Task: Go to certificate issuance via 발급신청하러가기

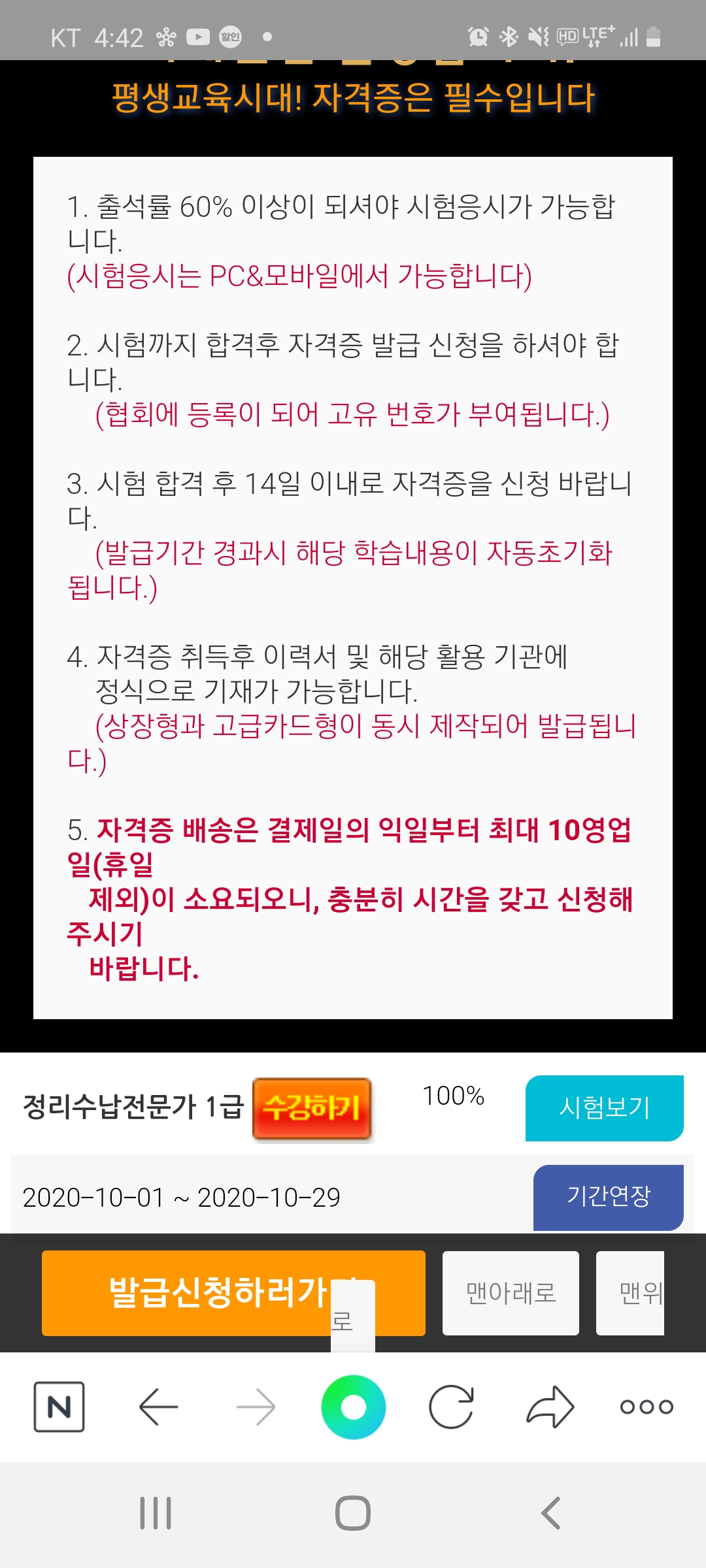Action: coord(233,1293)
